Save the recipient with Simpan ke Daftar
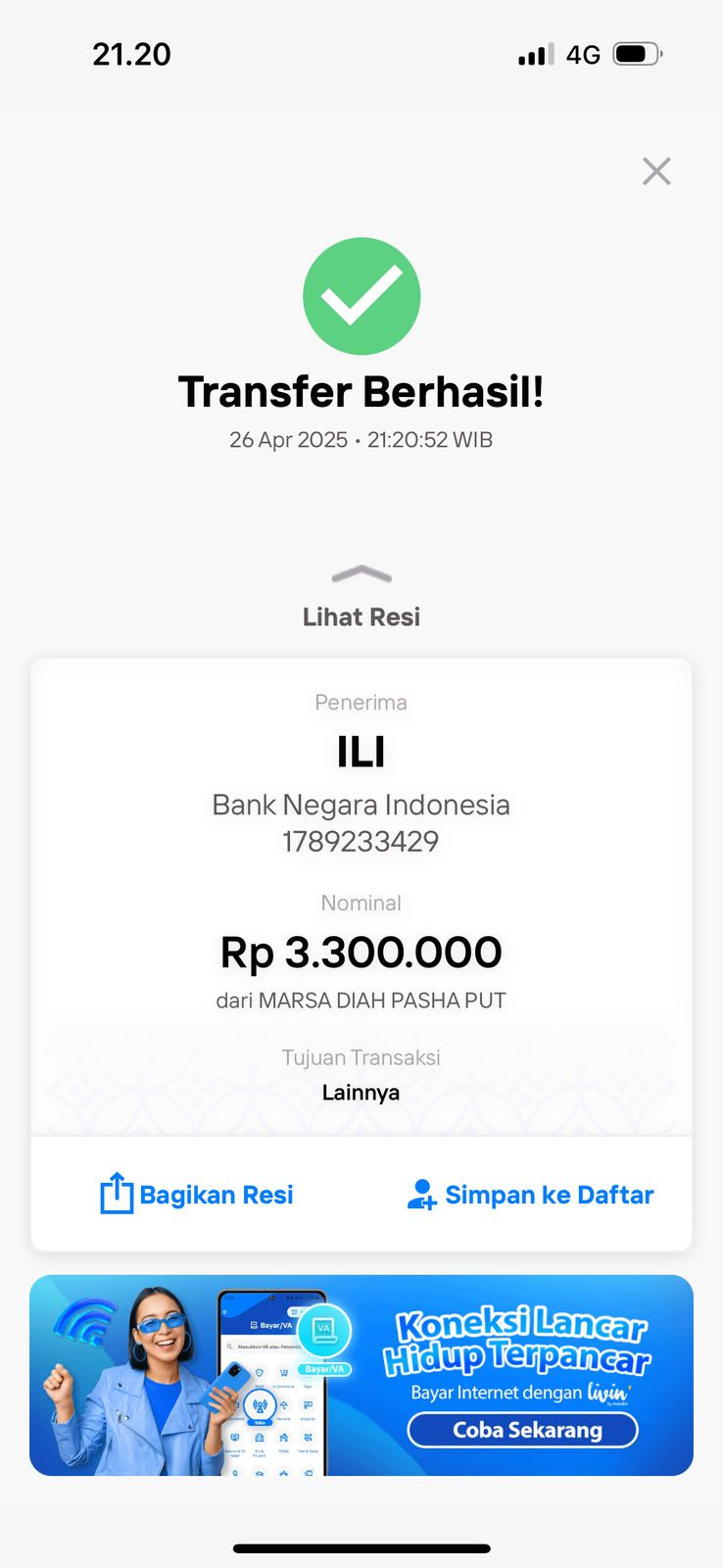The image size is (723, 1568). [530, 1195]
